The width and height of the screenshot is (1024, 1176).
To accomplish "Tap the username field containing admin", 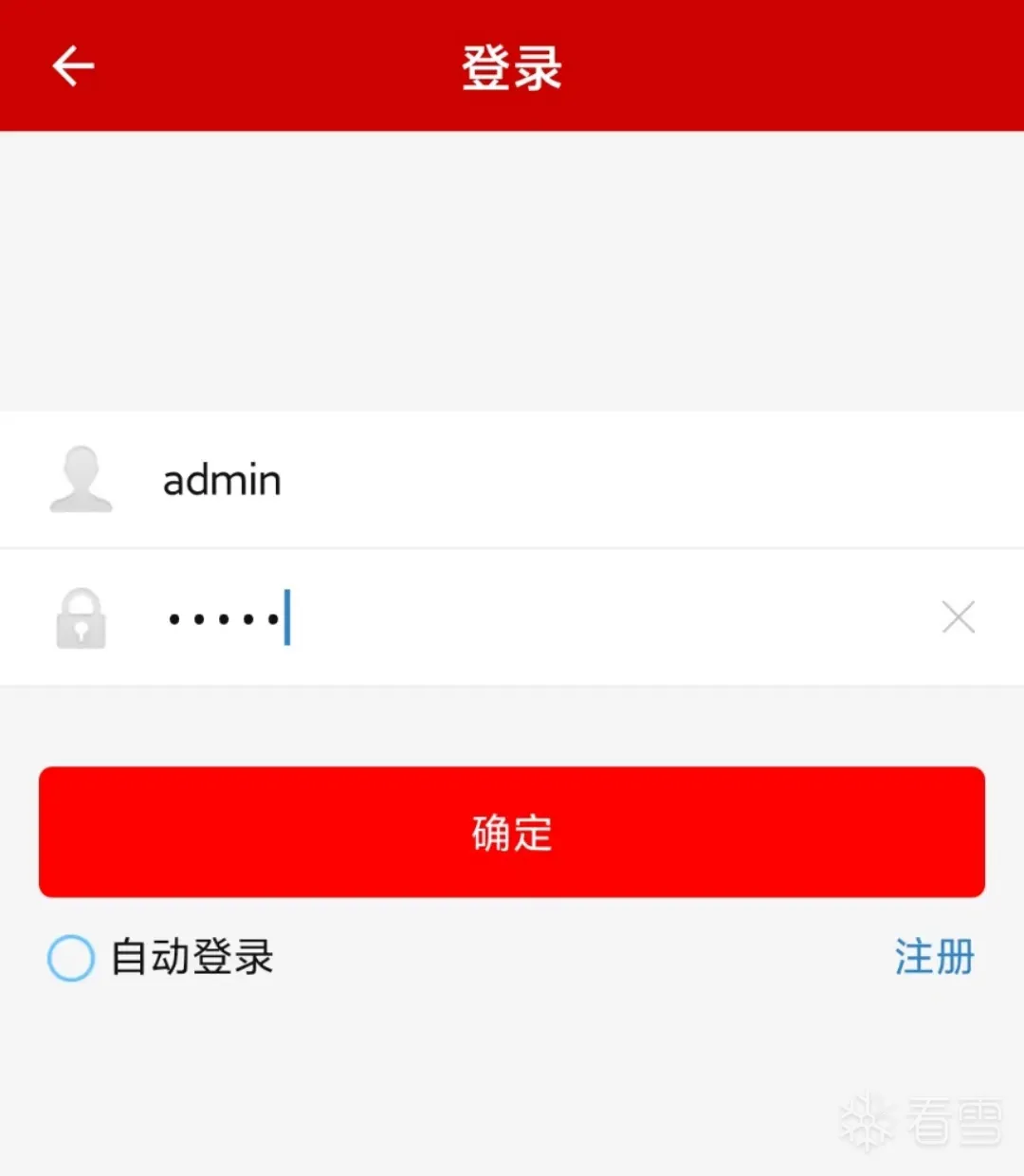I will 512,480.
